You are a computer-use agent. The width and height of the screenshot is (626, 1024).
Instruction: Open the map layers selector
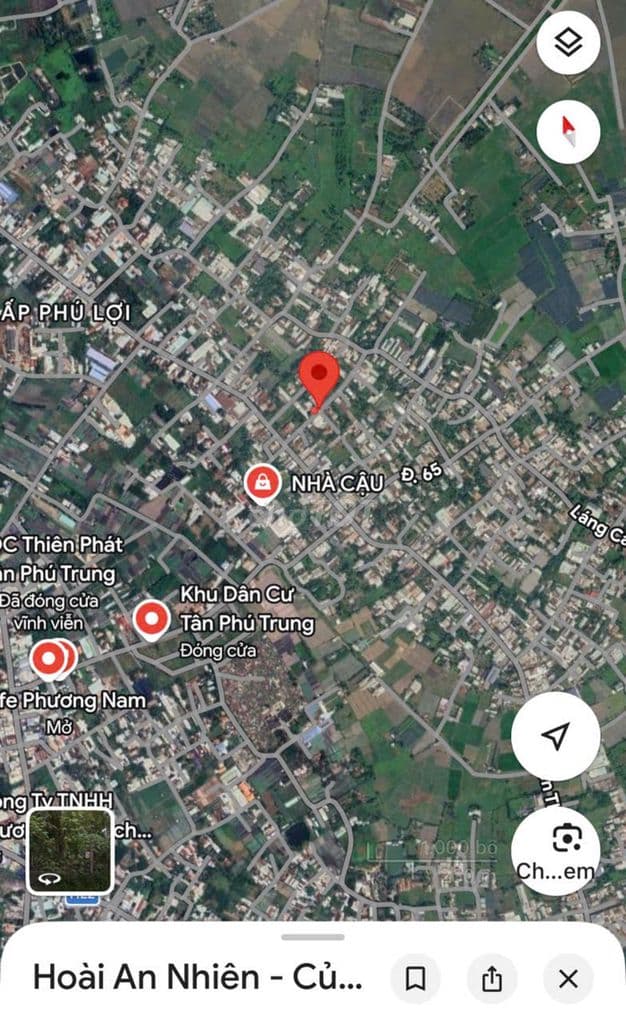568,43
